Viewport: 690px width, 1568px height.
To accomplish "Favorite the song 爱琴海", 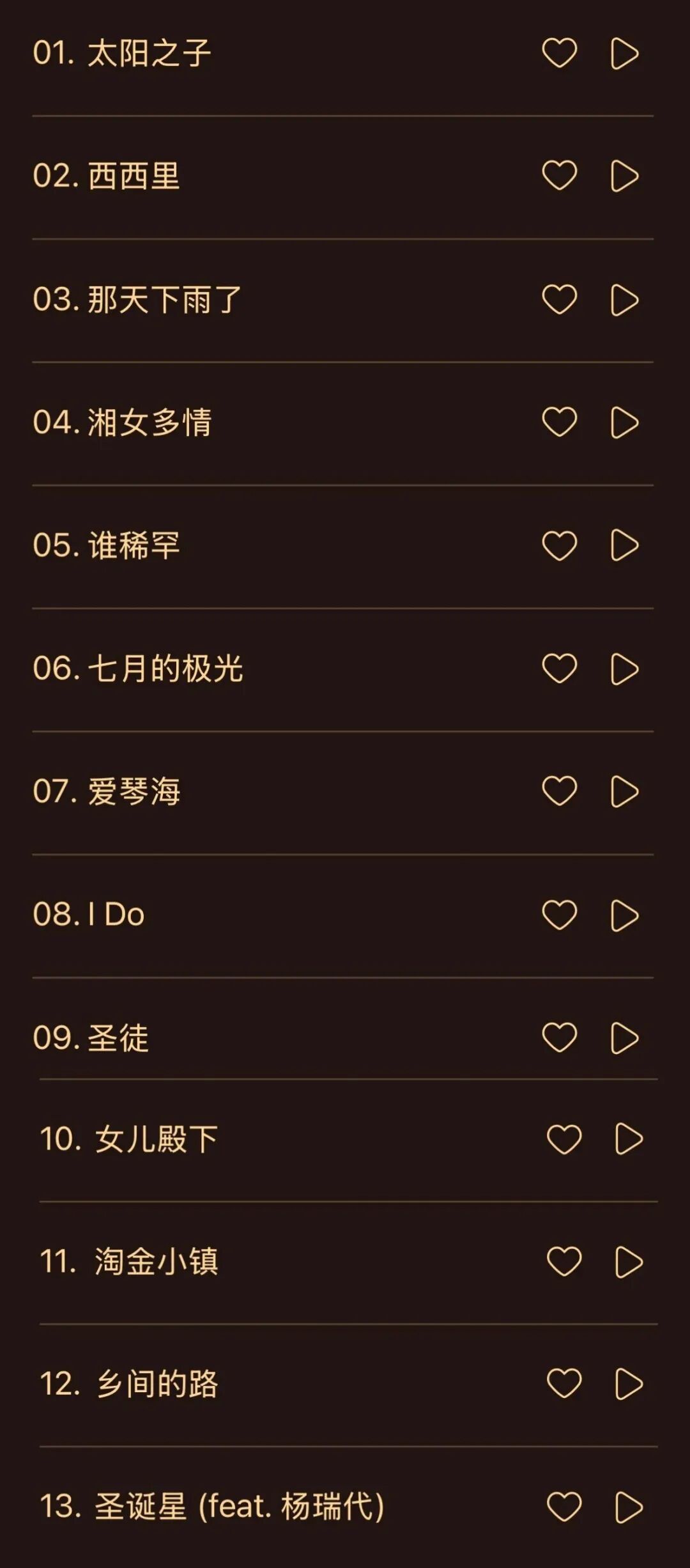I will [559, 792].
